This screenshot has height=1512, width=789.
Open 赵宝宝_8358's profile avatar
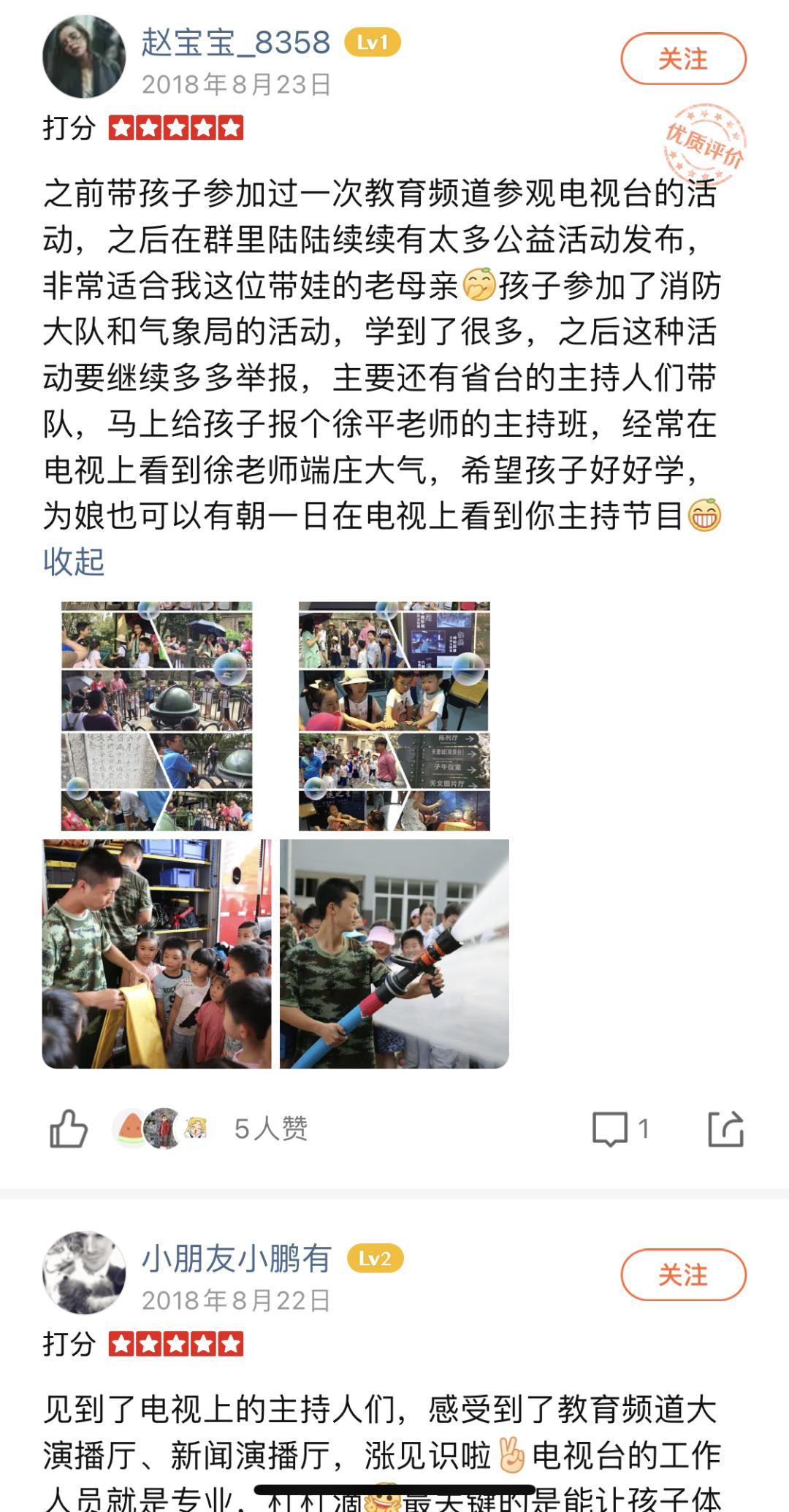[84, 58]
